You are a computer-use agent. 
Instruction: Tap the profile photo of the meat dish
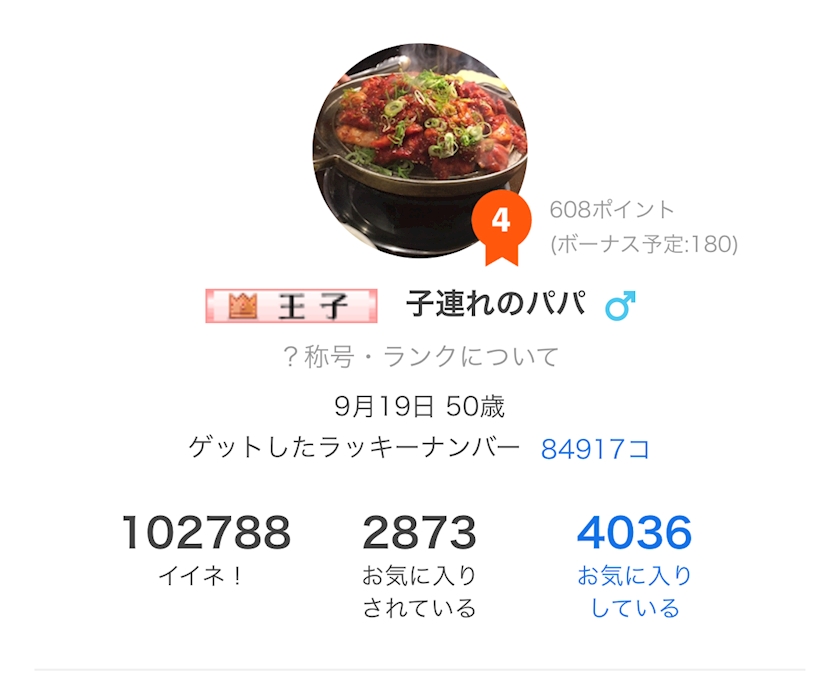tap(420, 150)
